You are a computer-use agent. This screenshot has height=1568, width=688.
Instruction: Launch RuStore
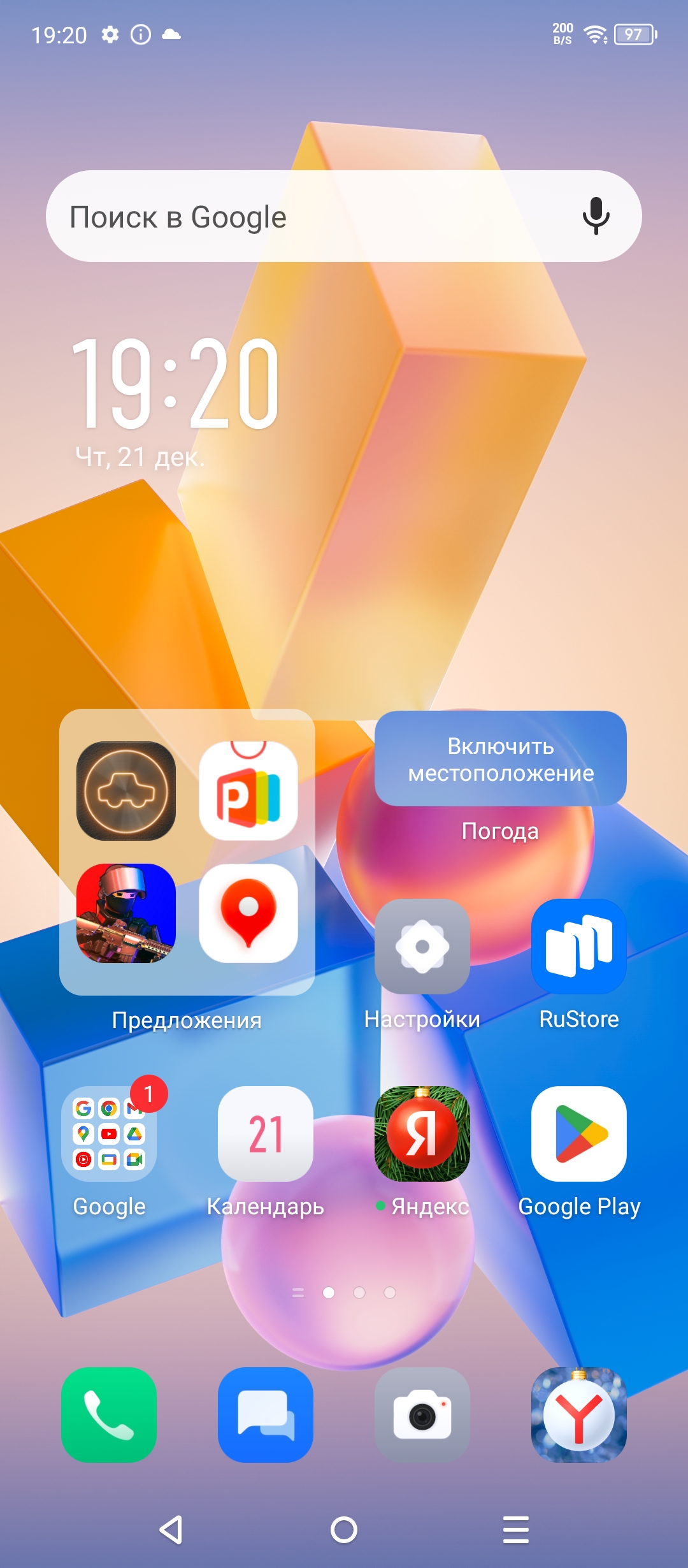(x=579, y=947)
